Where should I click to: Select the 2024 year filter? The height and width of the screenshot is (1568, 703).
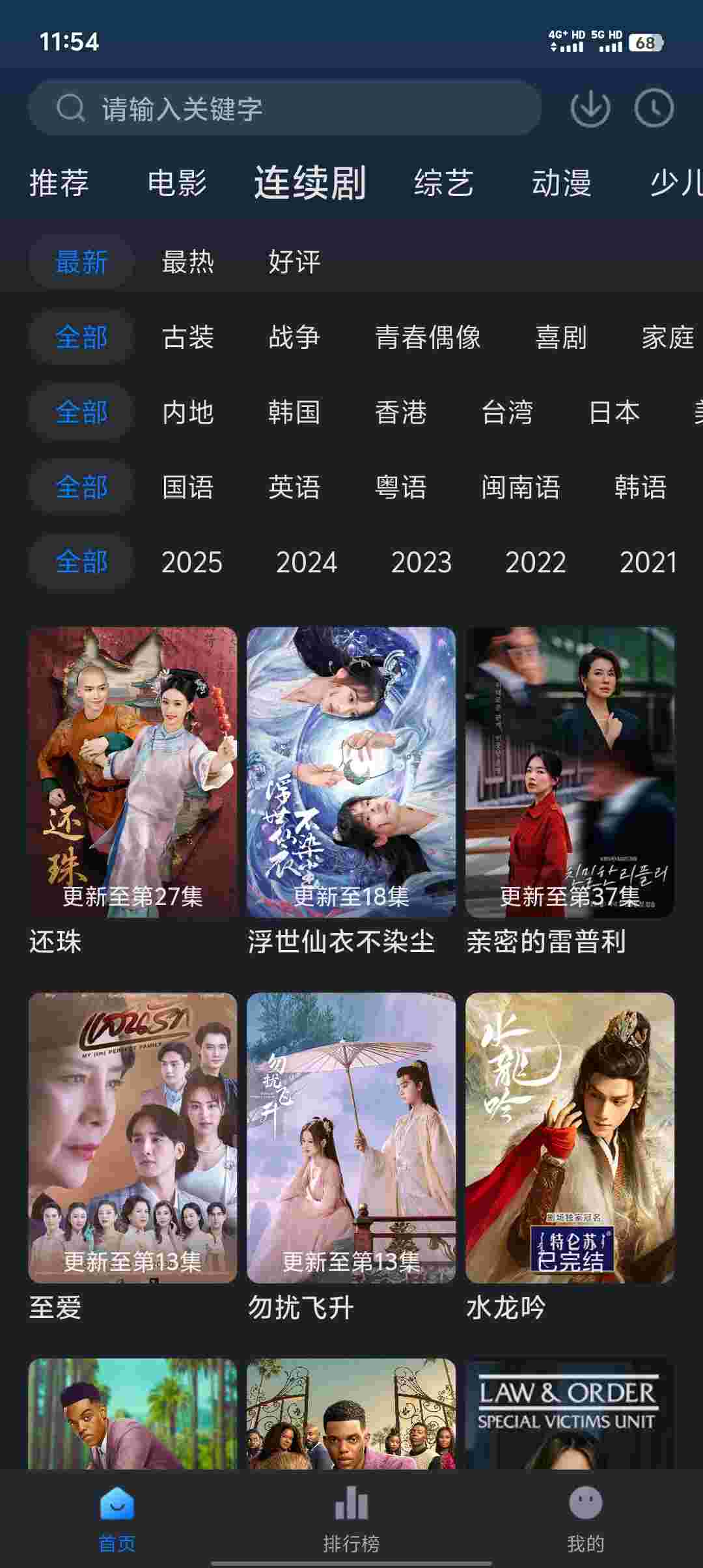click(306, 561)
